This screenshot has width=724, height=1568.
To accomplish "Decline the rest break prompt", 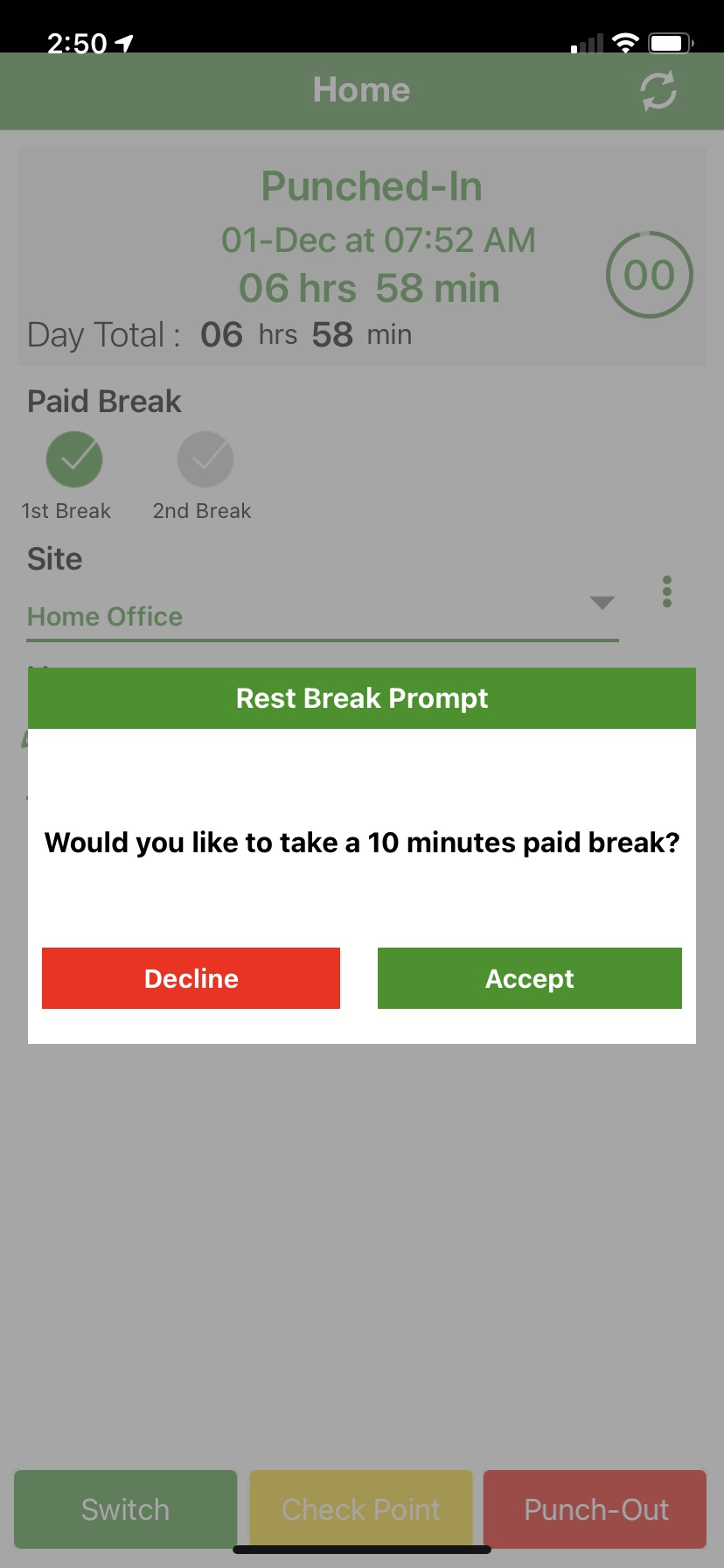I will [191, 978].
